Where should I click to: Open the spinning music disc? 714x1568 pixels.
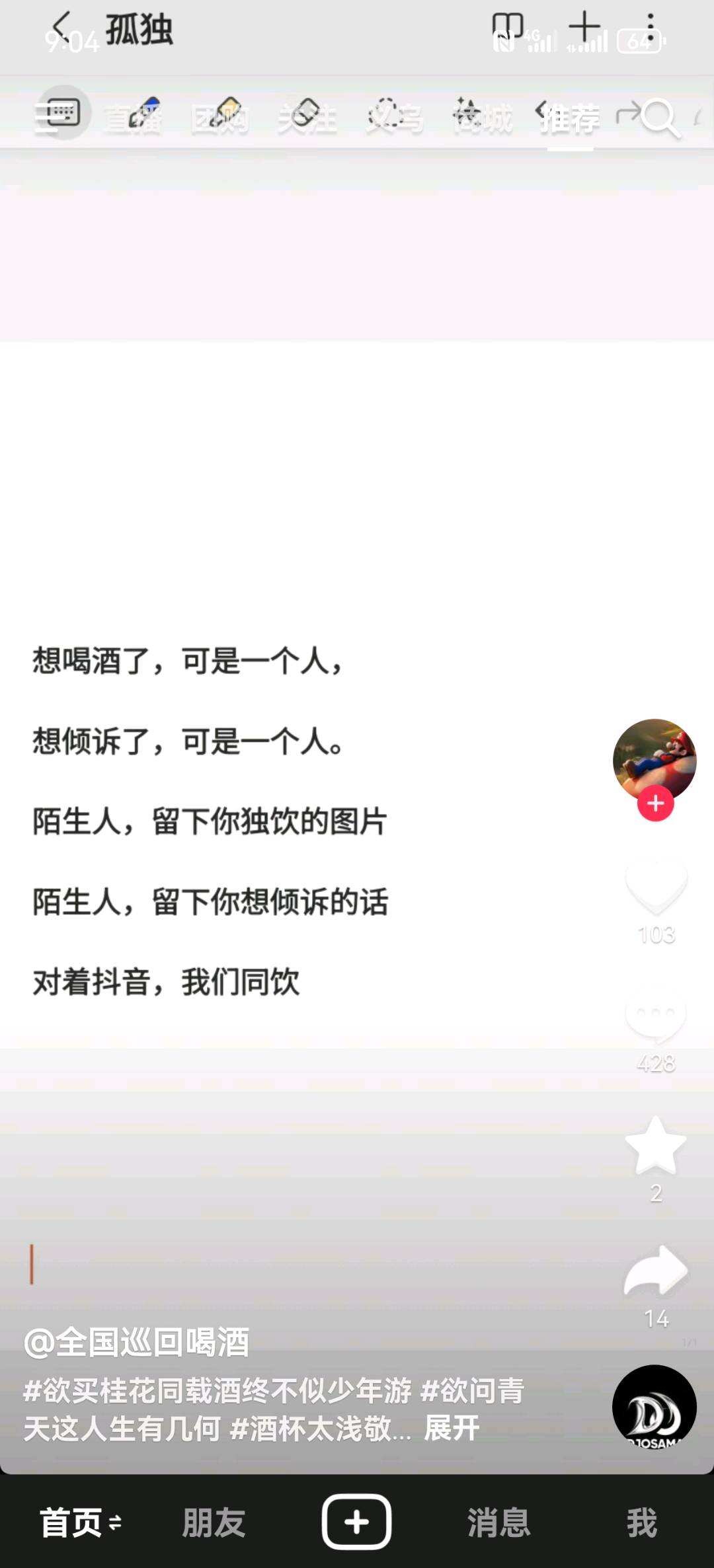coord(654,1406)
